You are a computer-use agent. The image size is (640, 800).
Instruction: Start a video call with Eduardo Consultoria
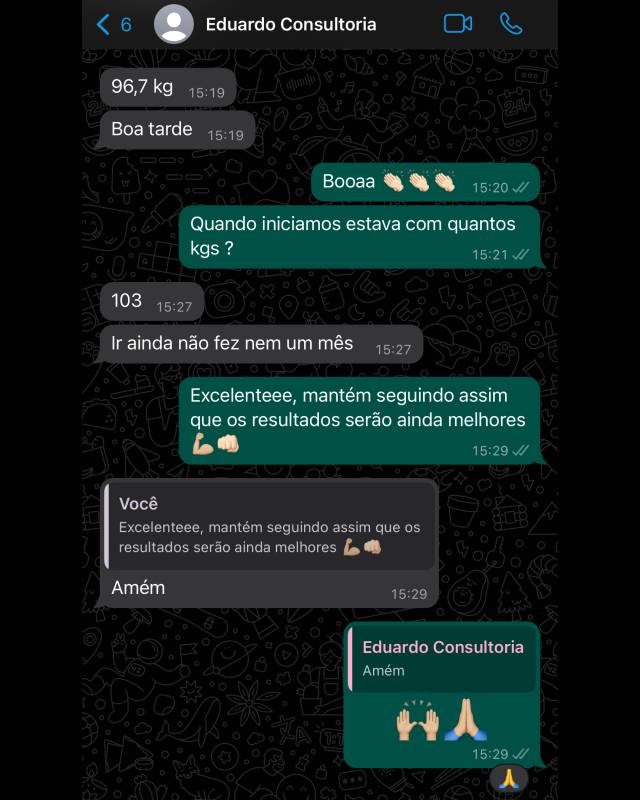[458, 24]
